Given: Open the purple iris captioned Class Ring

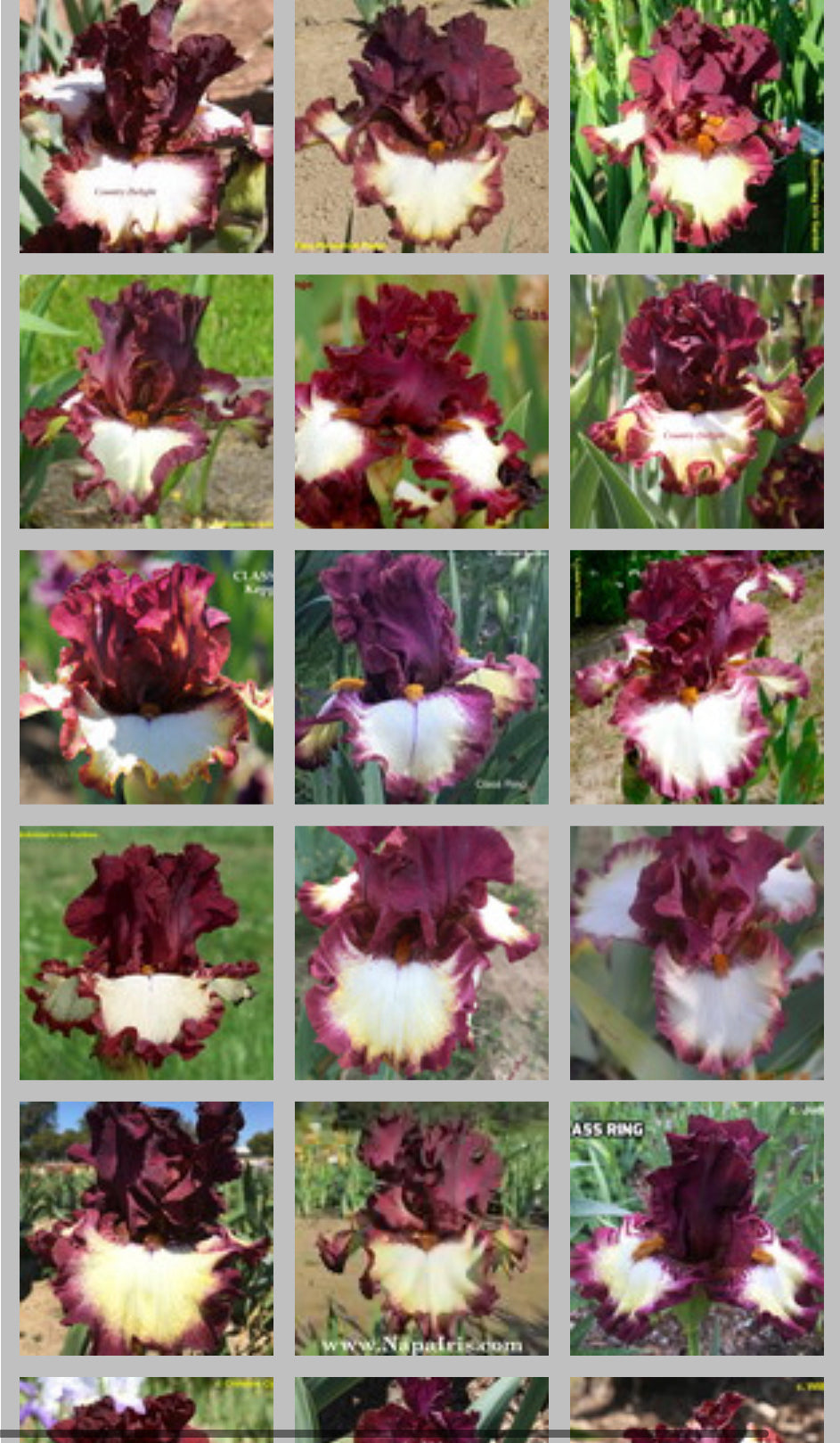Looking at the screenshot, I should point(421,676).
